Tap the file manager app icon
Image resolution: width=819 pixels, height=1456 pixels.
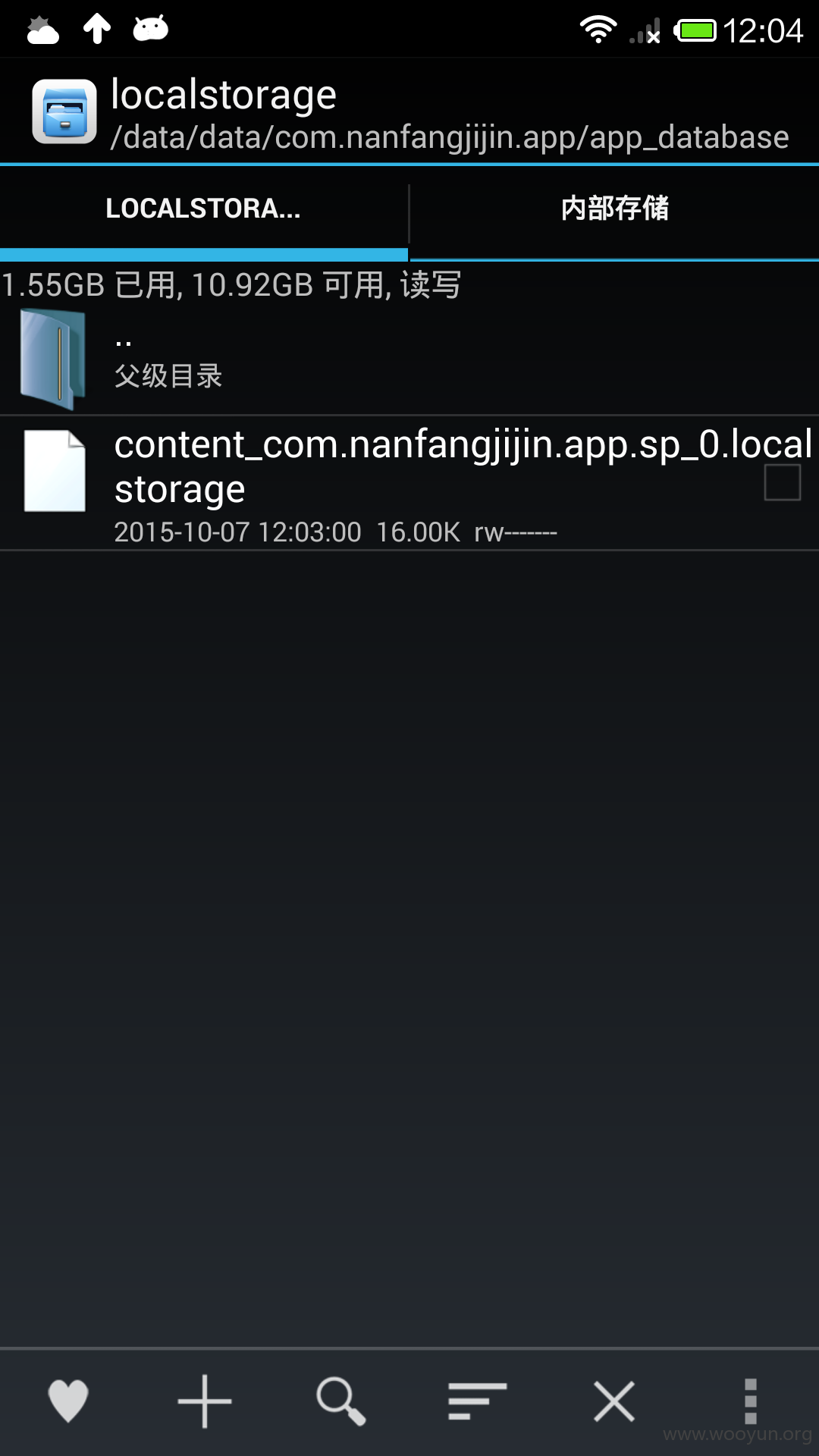(64, 111)
